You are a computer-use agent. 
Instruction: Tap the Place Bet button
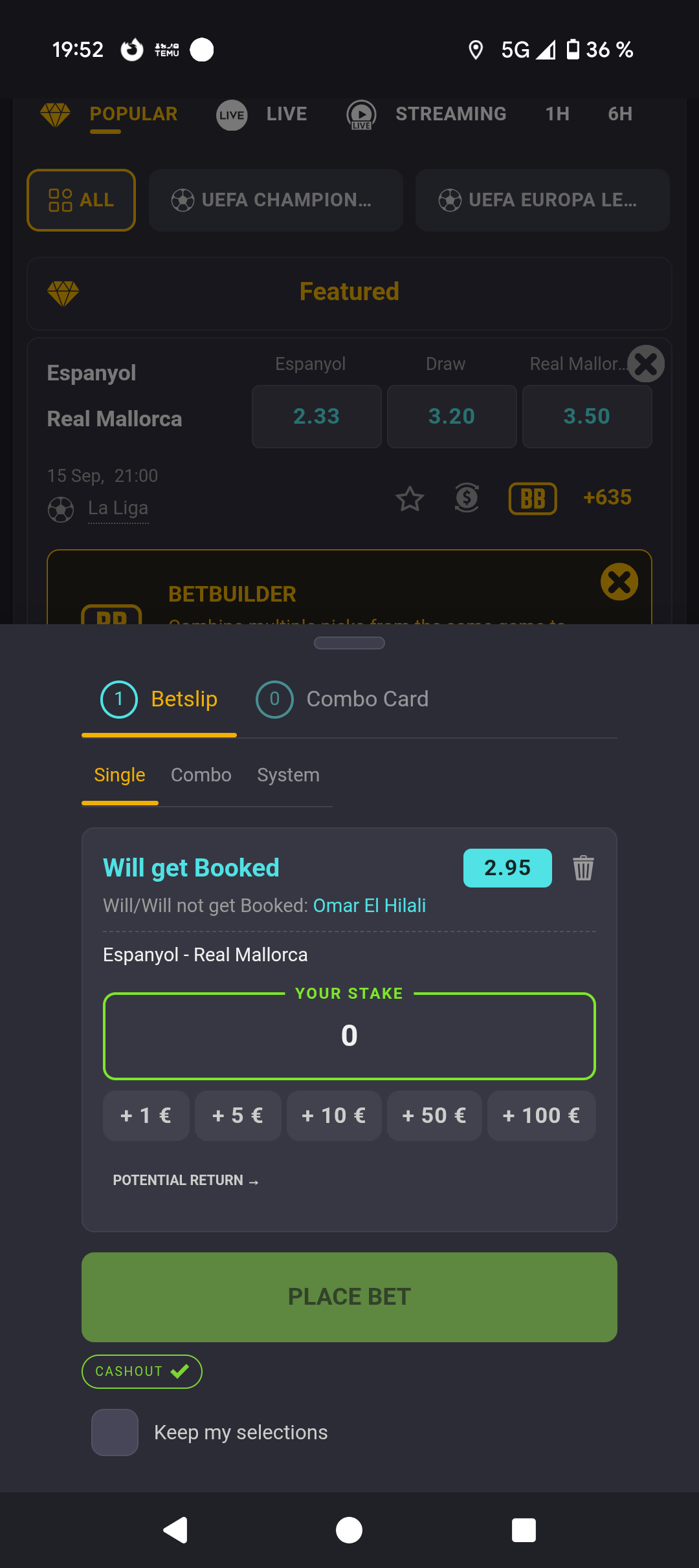pyautogui.click(x=349, y=1297)
